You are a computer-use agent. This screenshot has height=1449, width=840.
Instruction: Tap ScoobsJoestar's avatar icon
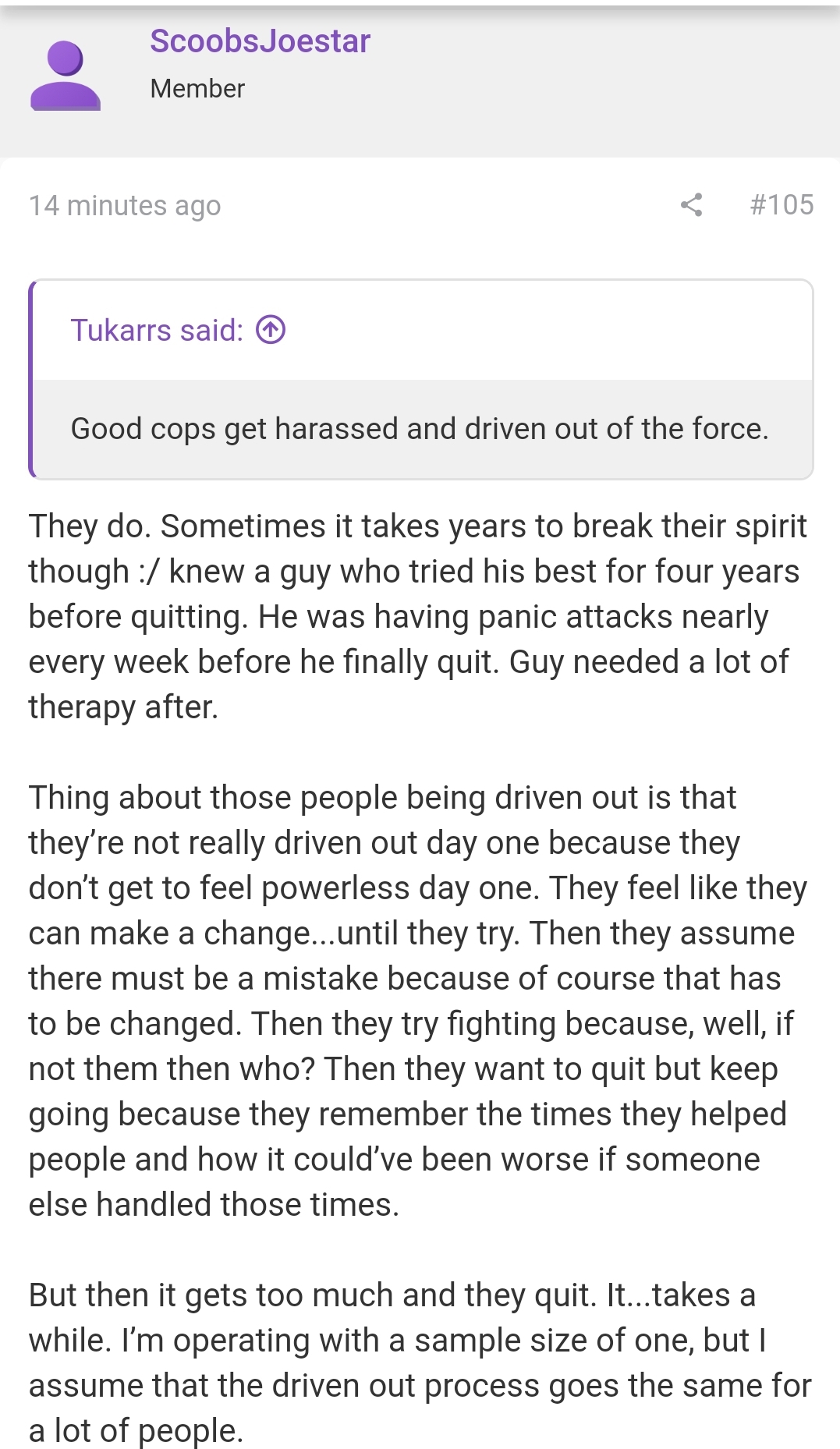click(66, 76)
